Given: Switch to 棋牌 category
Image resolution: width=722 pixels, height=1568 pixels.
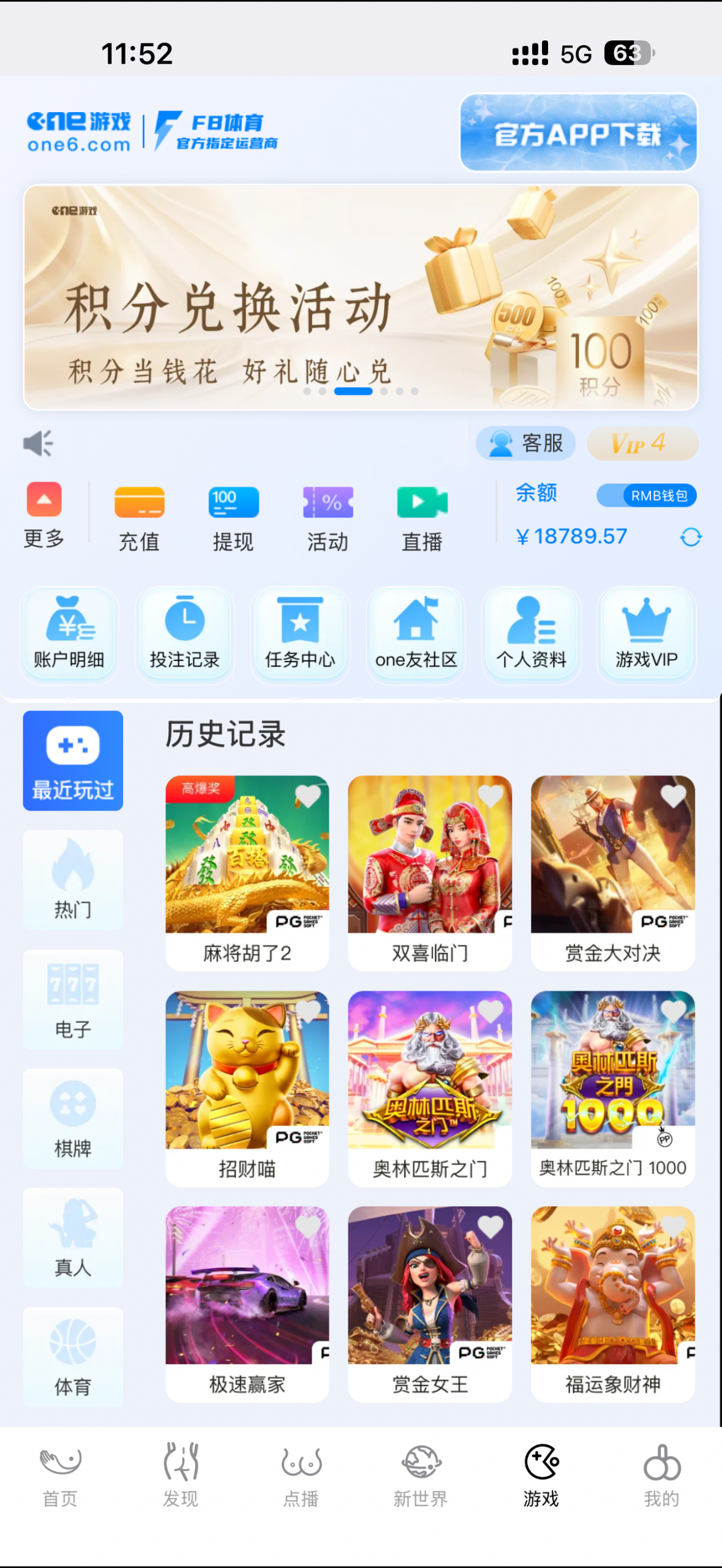Looking at the screenshot, I should tap(73, 1118).
